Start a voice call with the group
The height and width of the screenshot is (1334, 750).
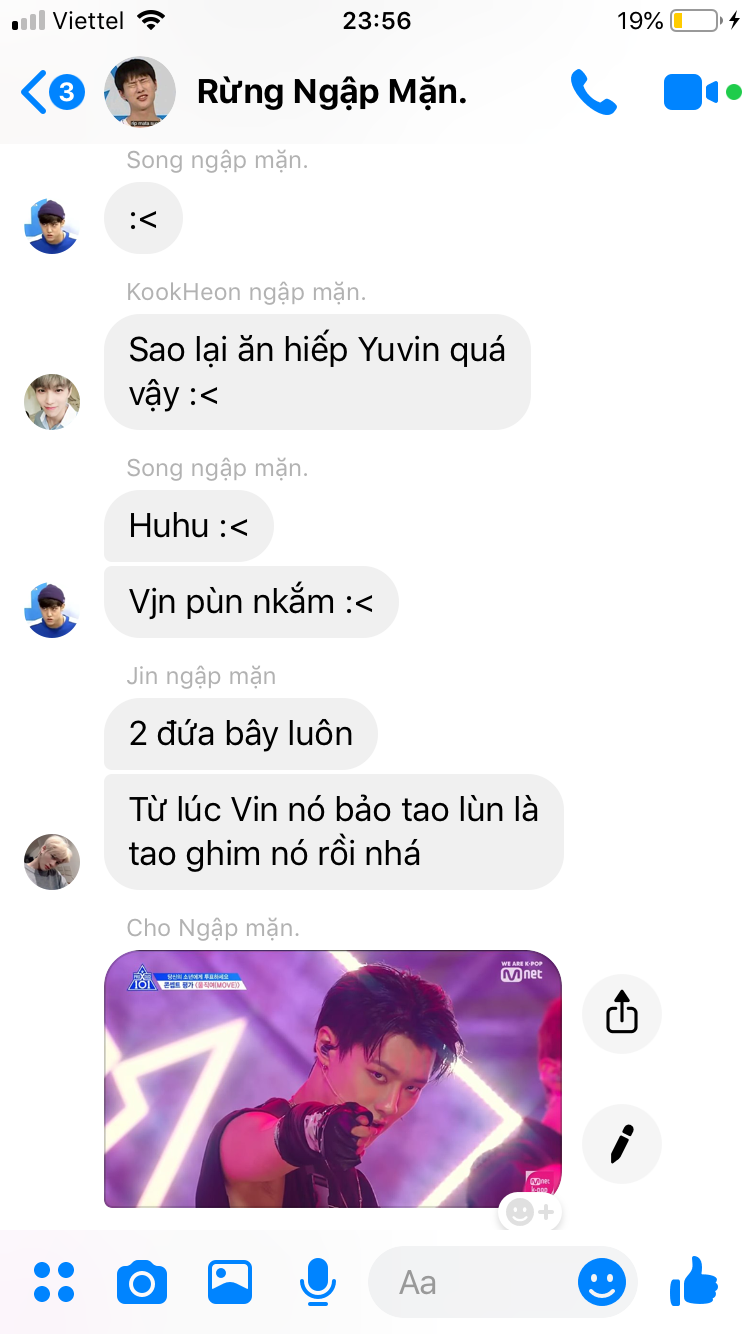(x=593, y=93)
